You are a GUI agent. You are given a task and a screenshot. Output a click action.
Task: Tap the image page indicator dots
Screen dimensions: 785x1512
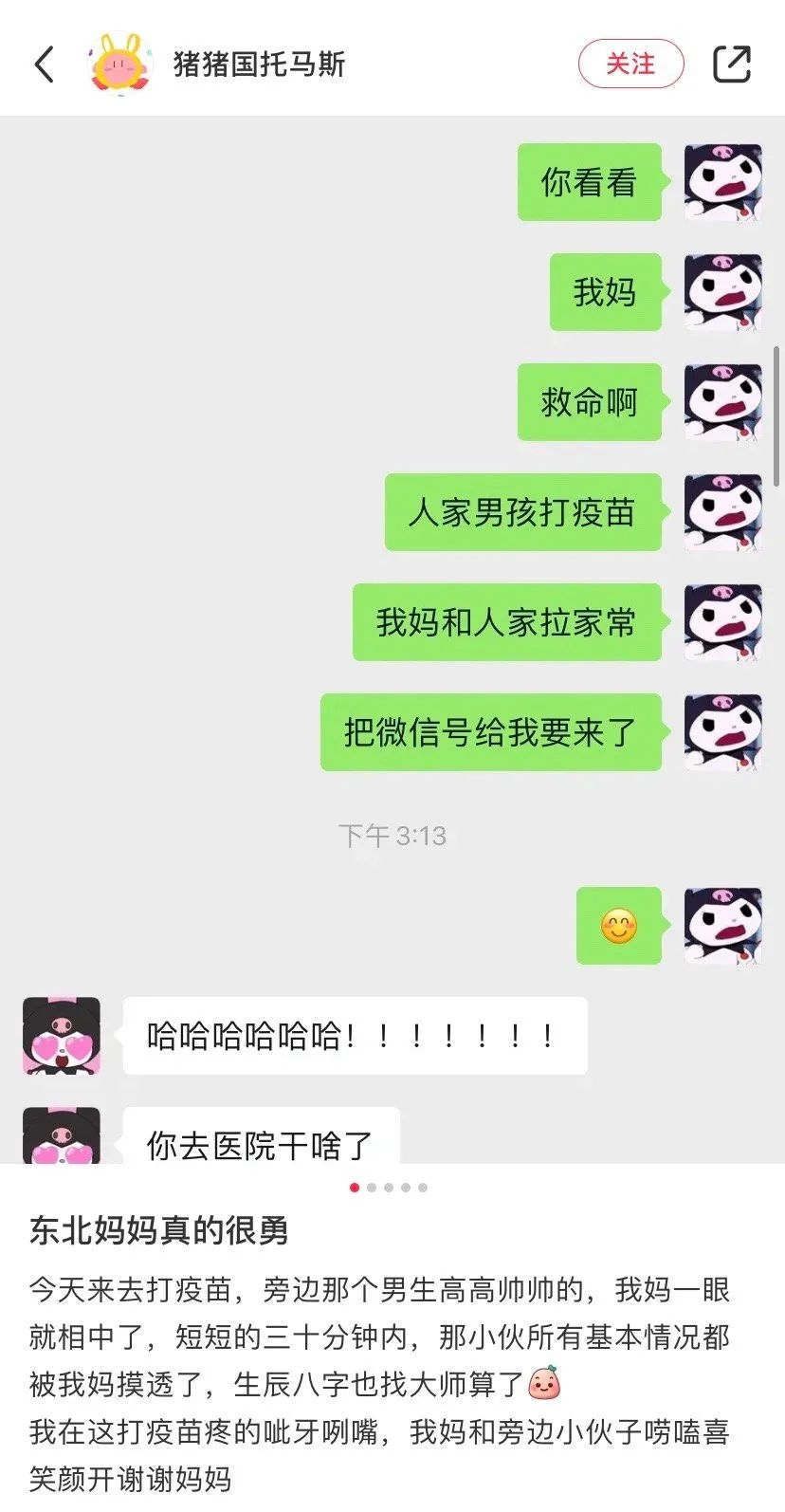tap(389, 1188)
